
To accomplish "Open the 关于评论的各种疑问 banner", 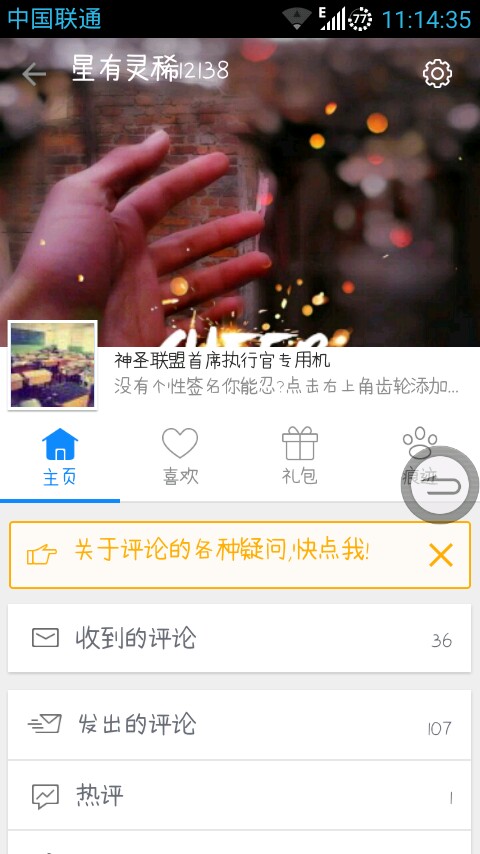I will tap(222, 552).
